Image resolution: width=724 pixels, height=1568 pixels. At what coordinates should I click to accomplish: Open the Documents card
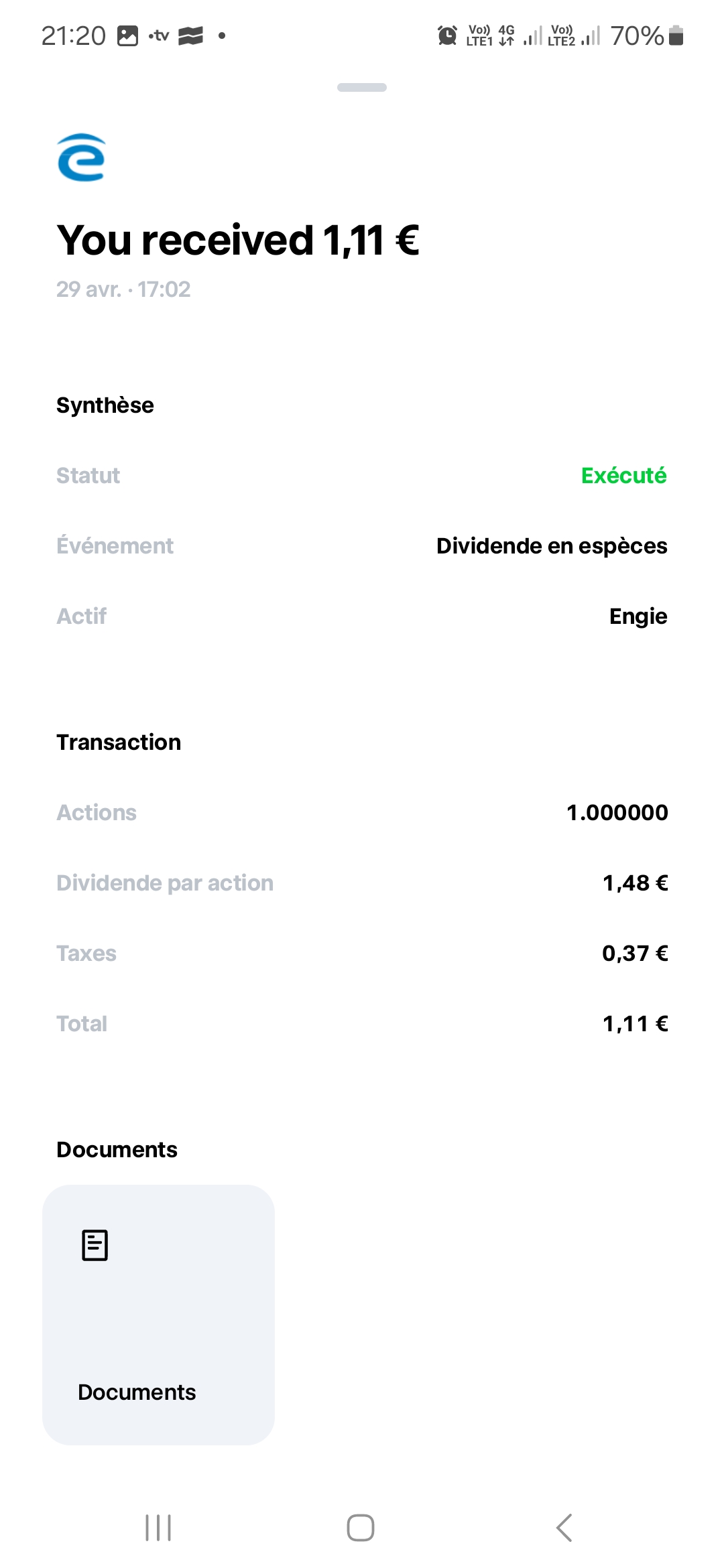(158, 1314)
